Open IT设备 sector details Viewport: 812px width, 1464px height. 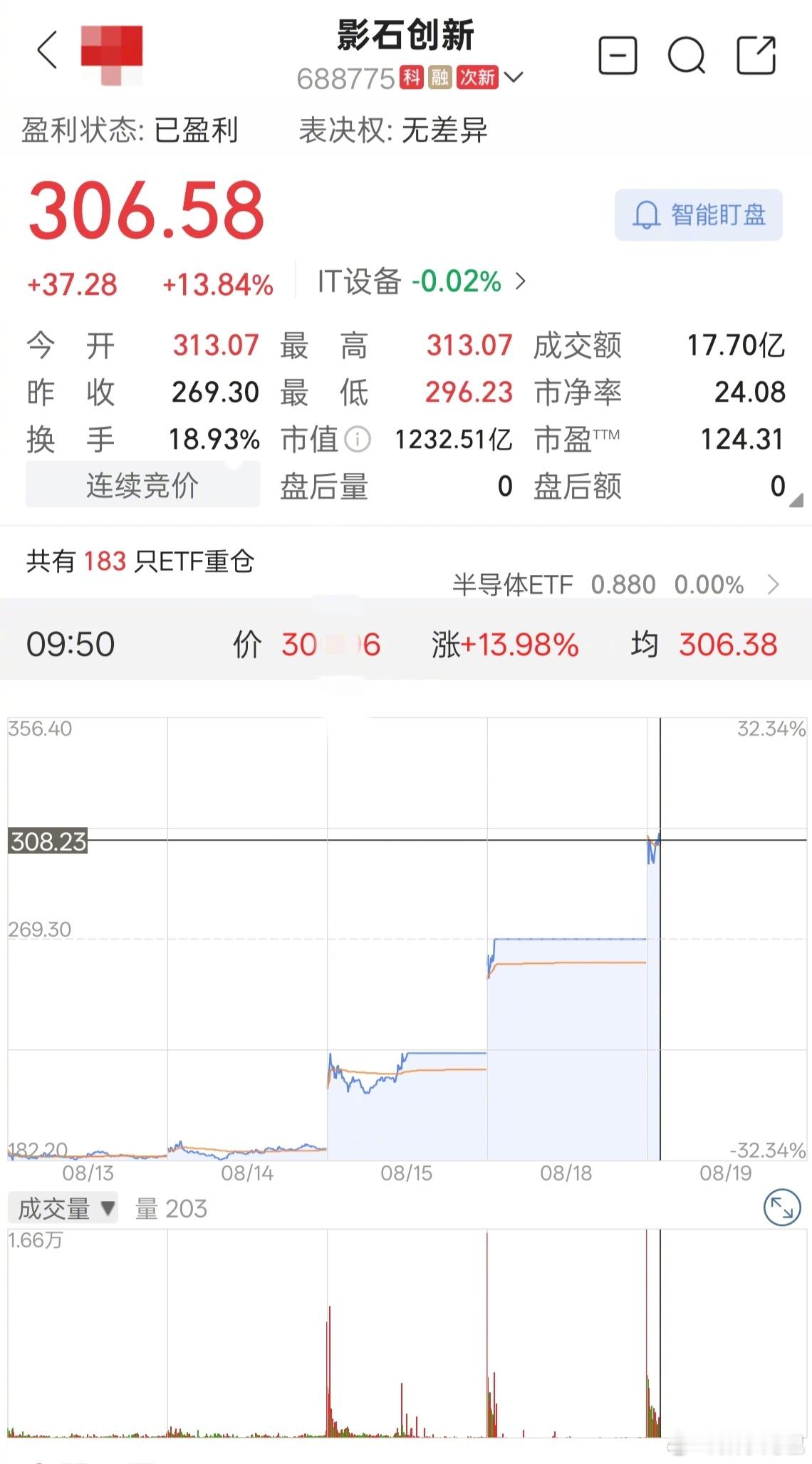(x=422, y=282)
